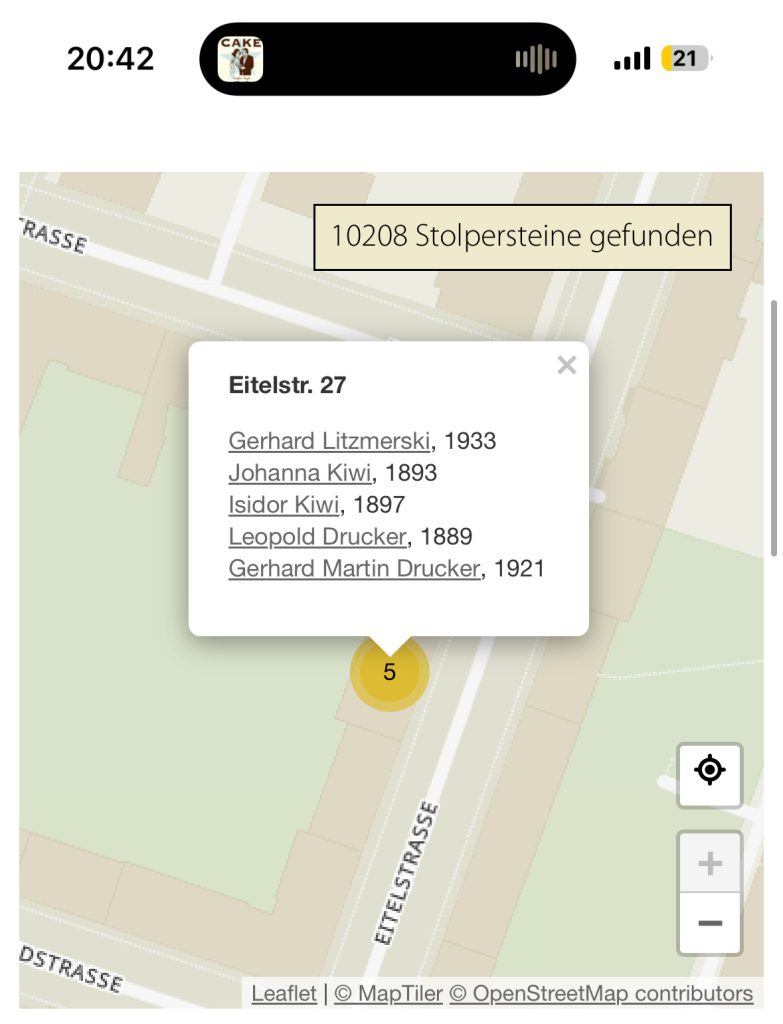Viewport: 783px width, 1024px height.
Task: Zoom out of the map
Action: tap(710, 923)
